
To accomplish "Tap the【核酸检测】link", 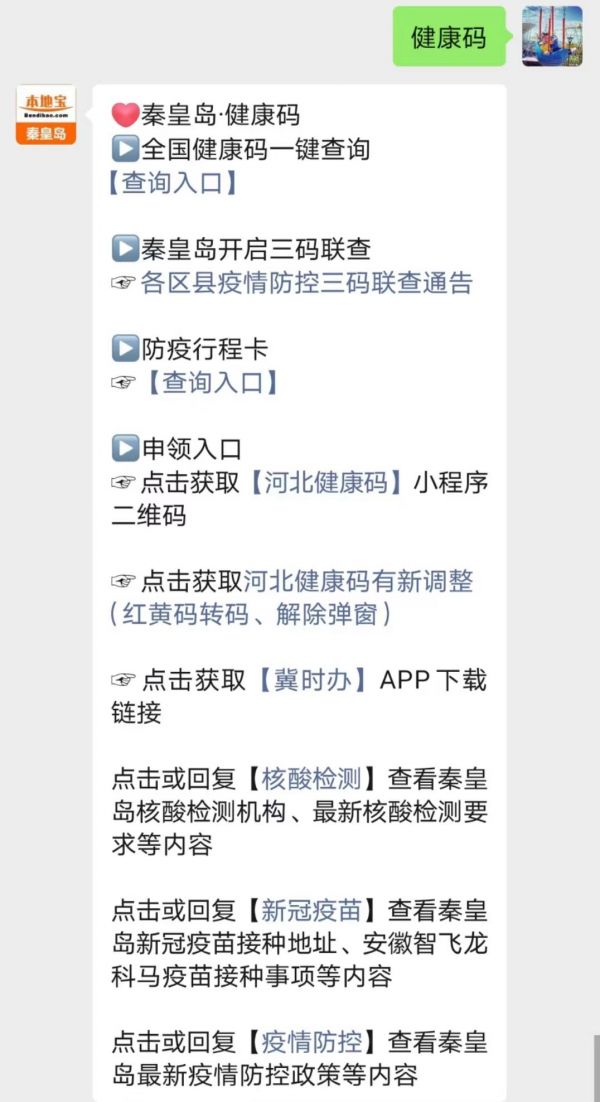I will (311, 779).
